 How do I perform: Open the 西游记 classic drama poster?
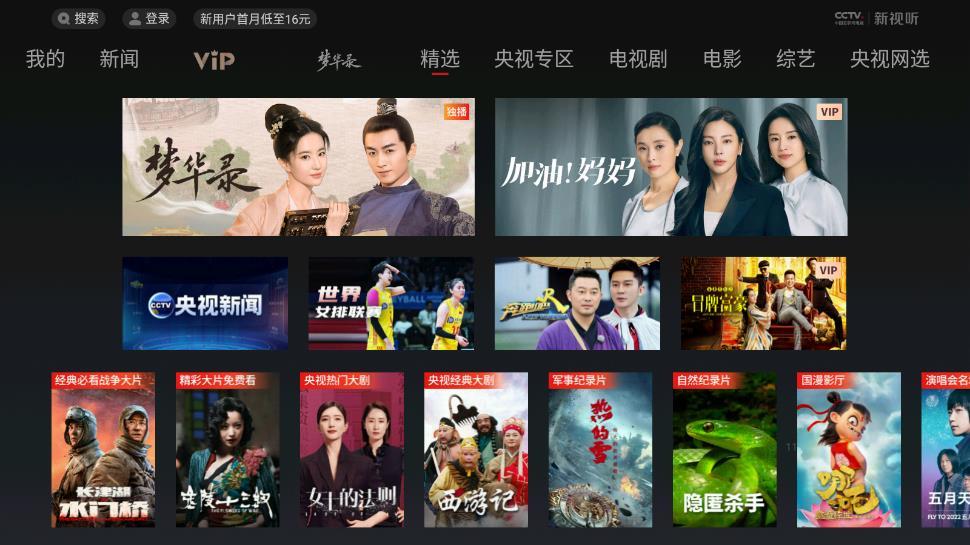(475, 450)
